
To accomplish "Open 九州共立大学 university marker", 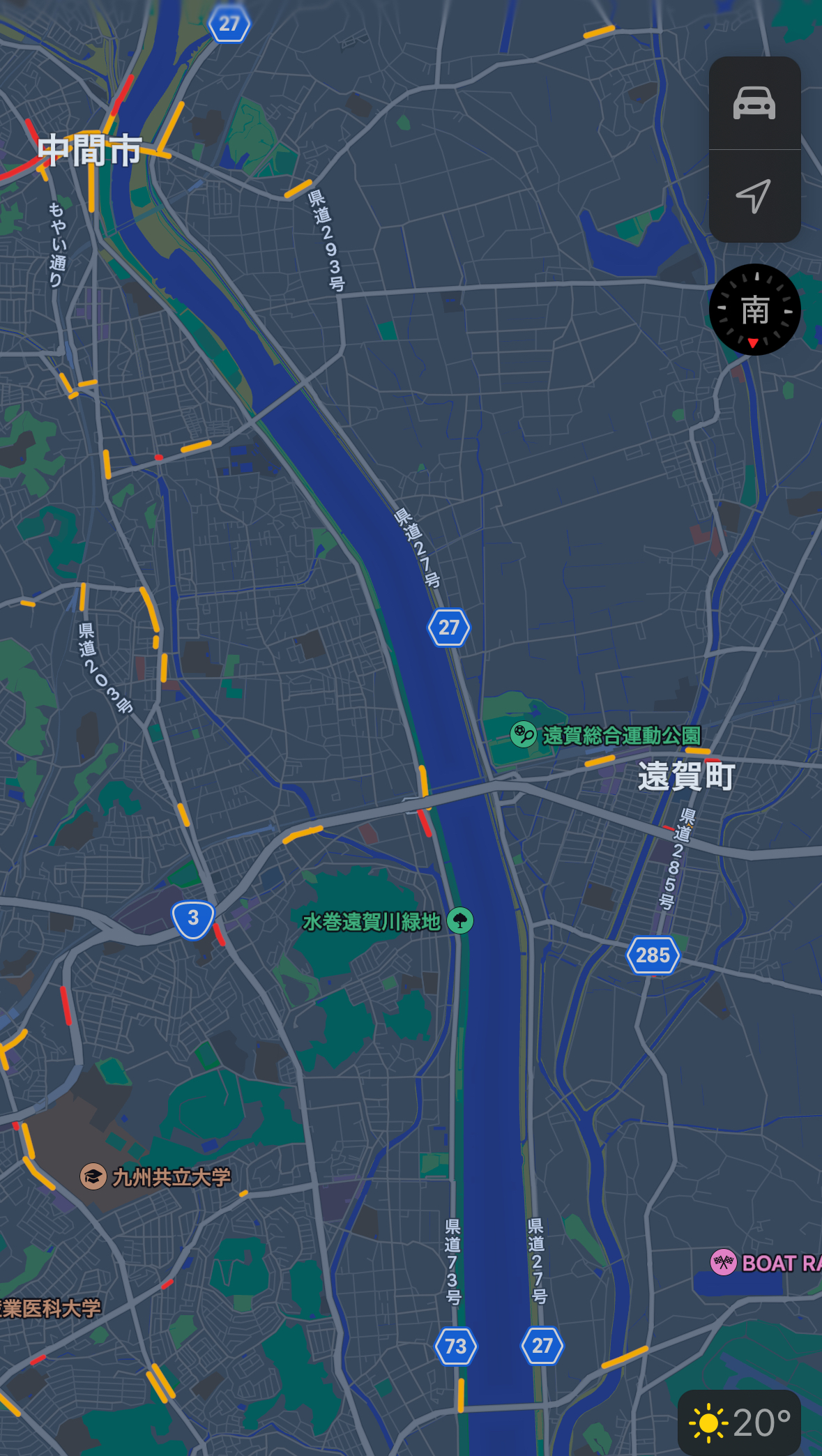I will [93, 1177].
